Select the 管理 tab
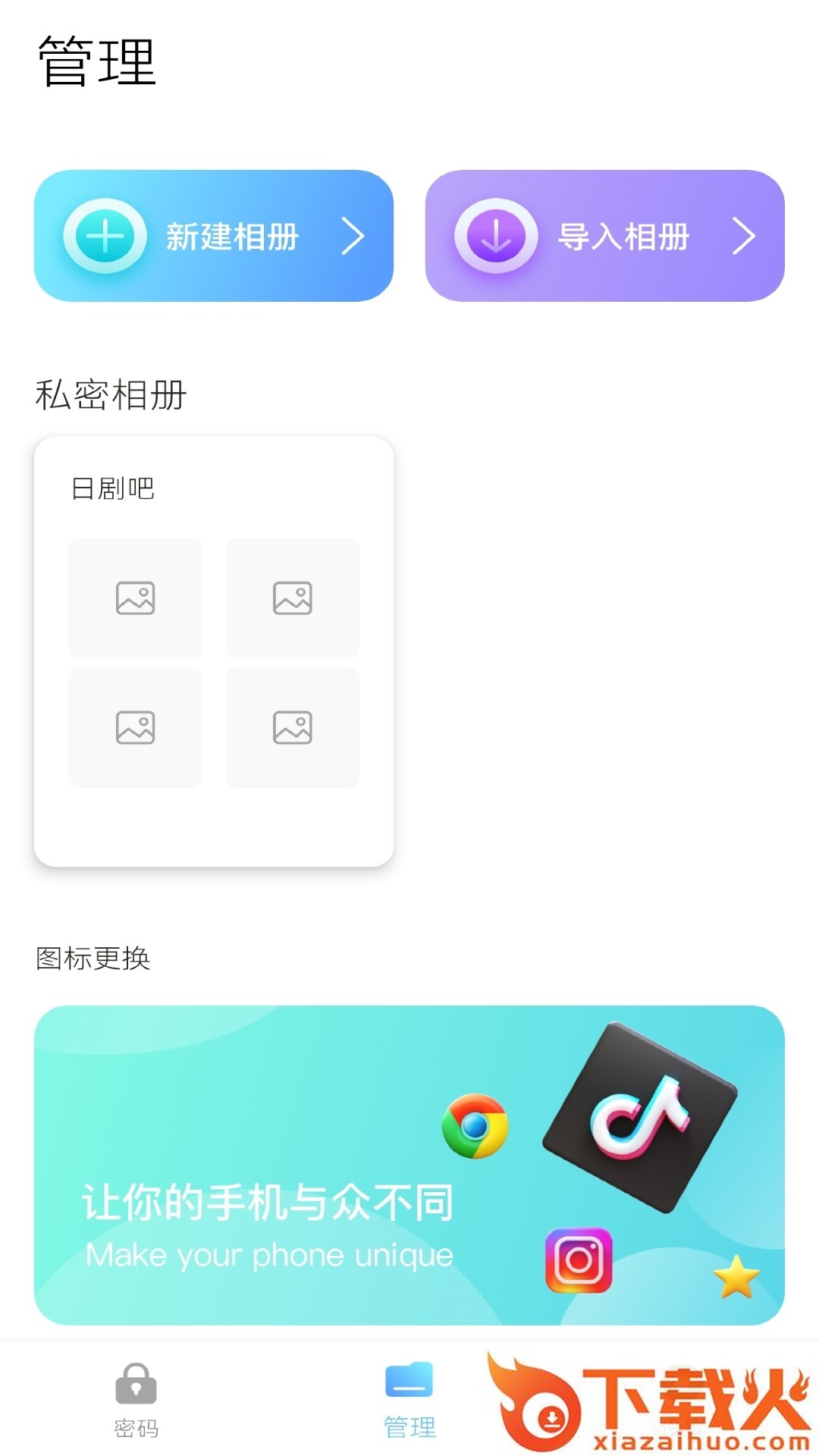The image size is (819, 1456). click(x=409, y=1401)
